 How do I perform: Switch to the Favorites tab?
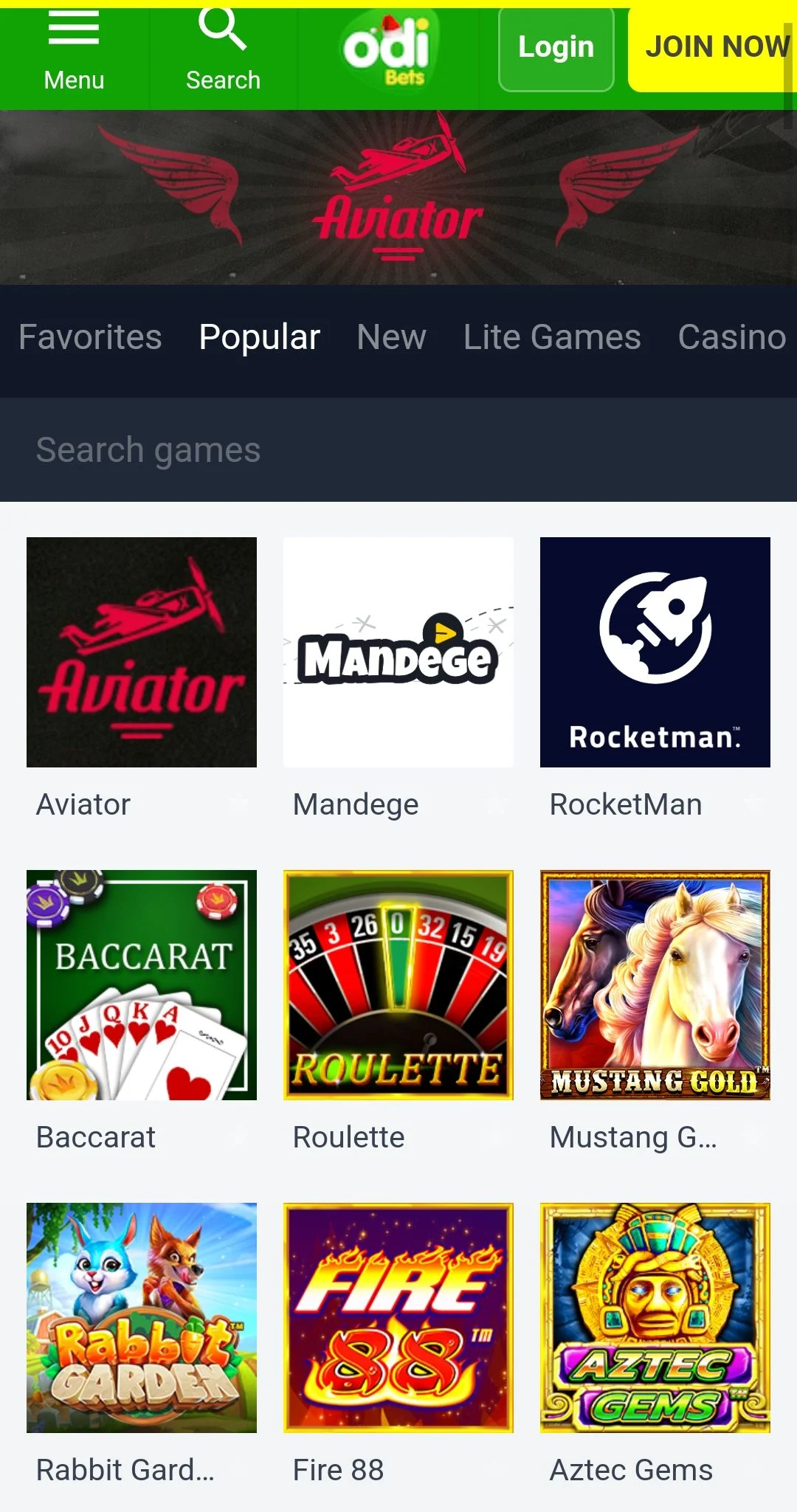pyautogui.click(x=90, y=337)
